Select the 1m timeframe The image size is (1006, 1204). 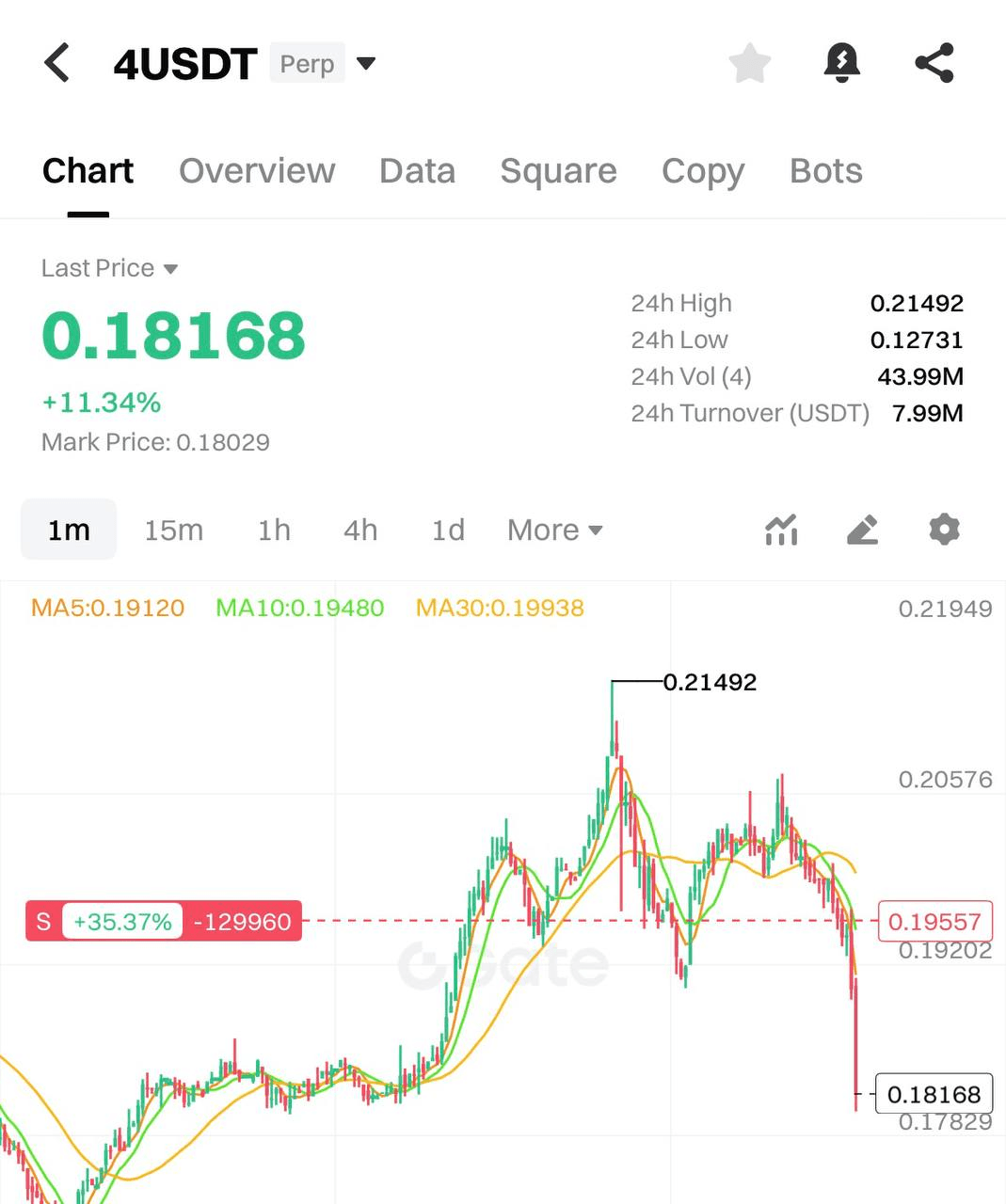pos(69,530)
